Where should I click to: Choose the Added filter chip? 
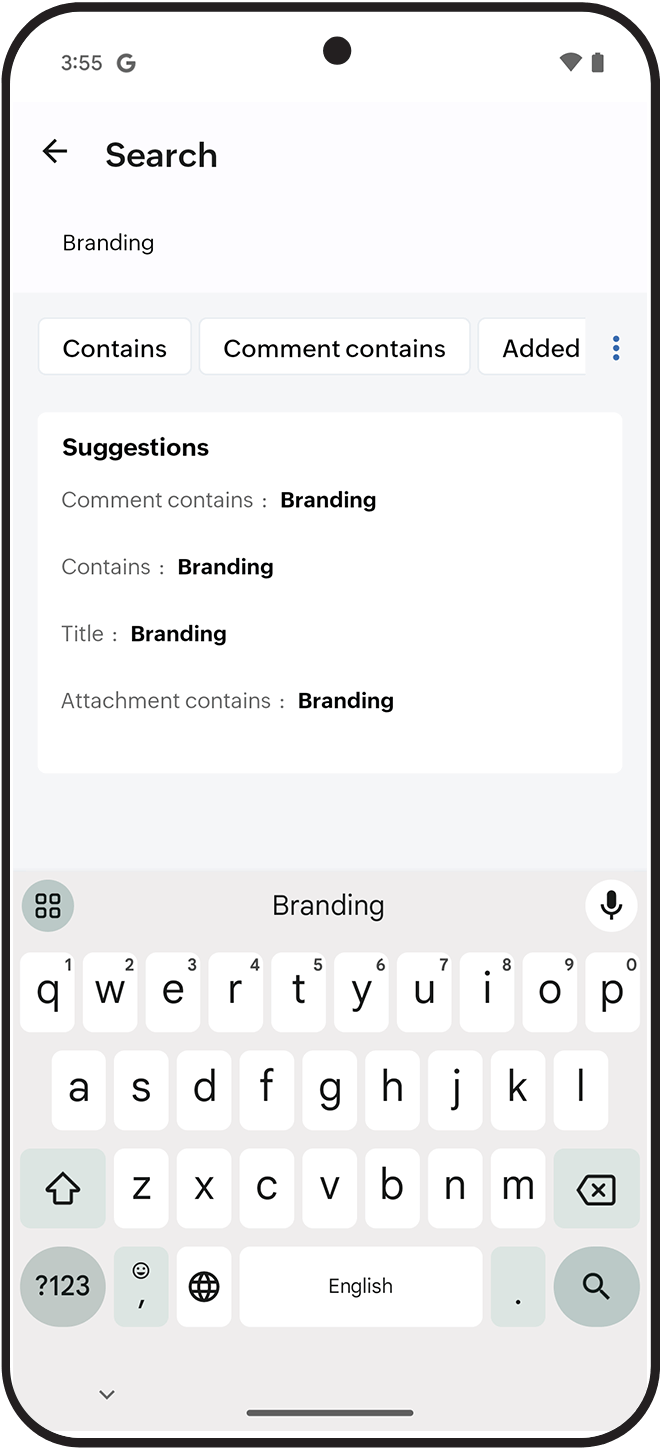pyautogui.click(x=538, y=348)
